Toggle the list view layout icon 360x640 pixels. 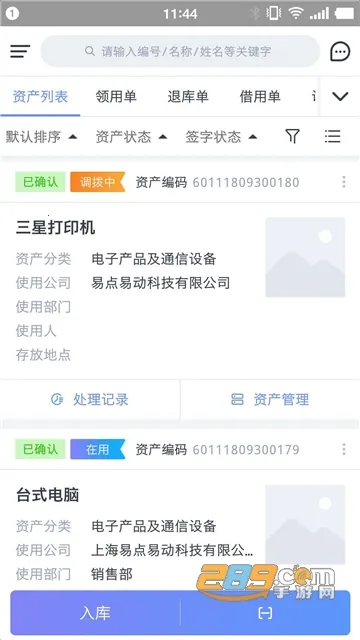[332, 136]
